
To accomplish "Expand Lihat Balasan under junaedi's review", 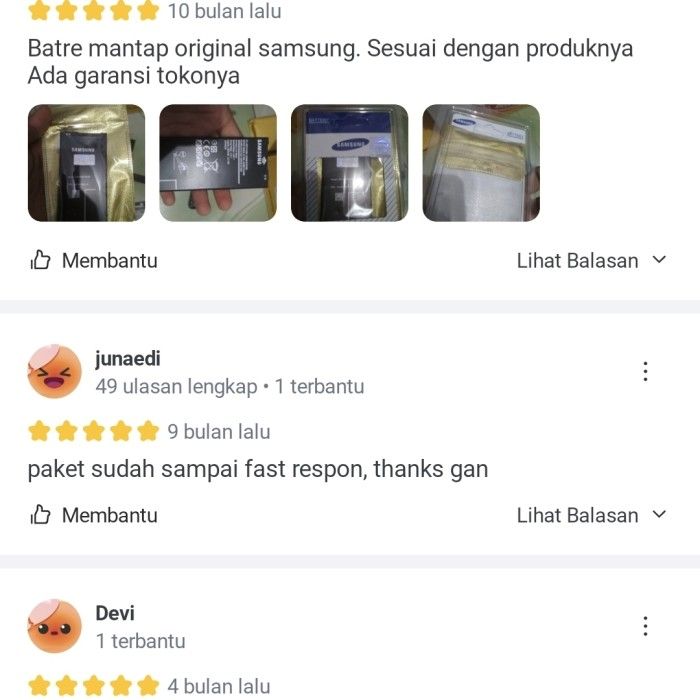I will click(591, 516).
